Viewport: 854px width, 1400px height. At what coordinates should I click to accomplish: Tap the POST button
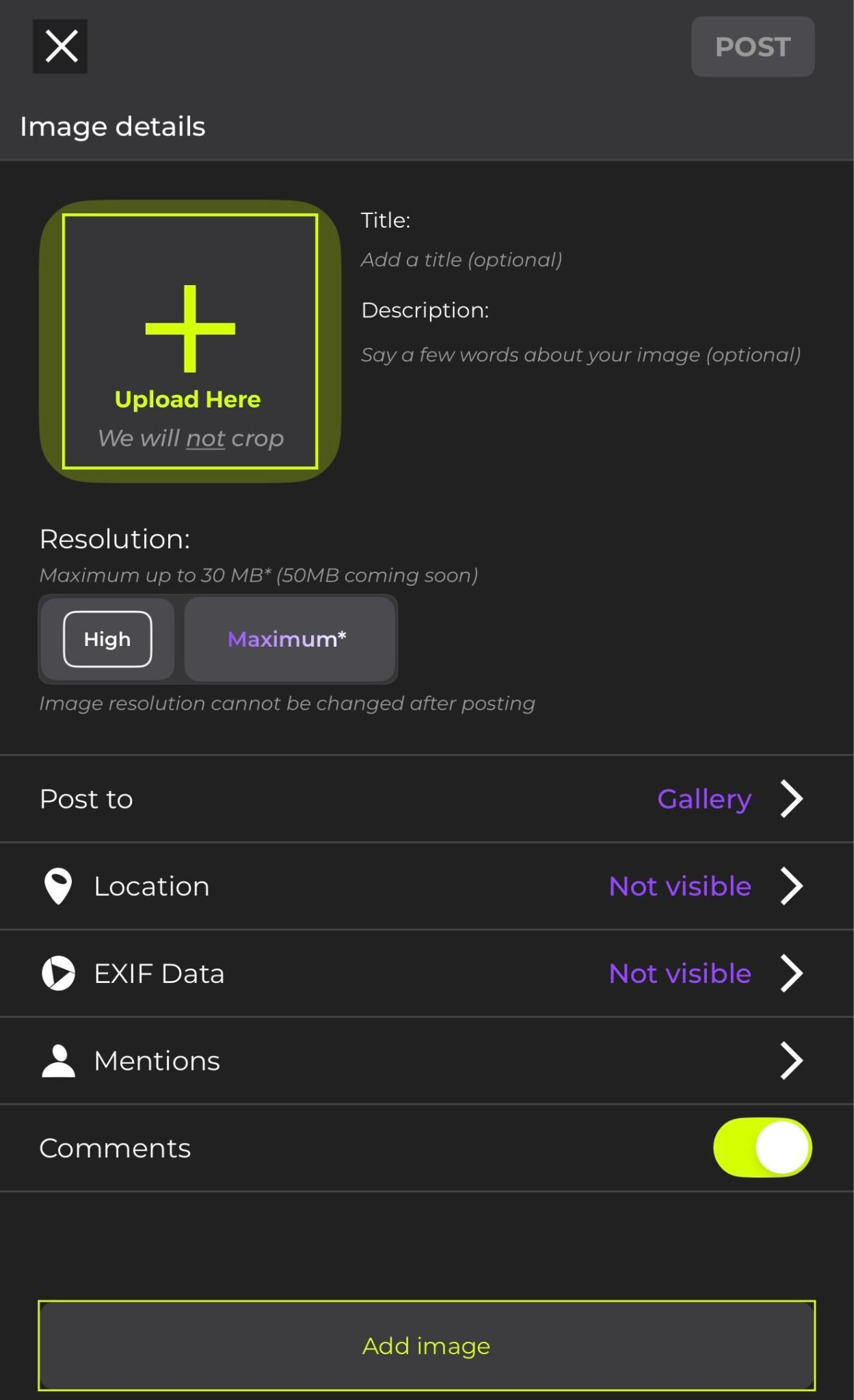point(753,46)
